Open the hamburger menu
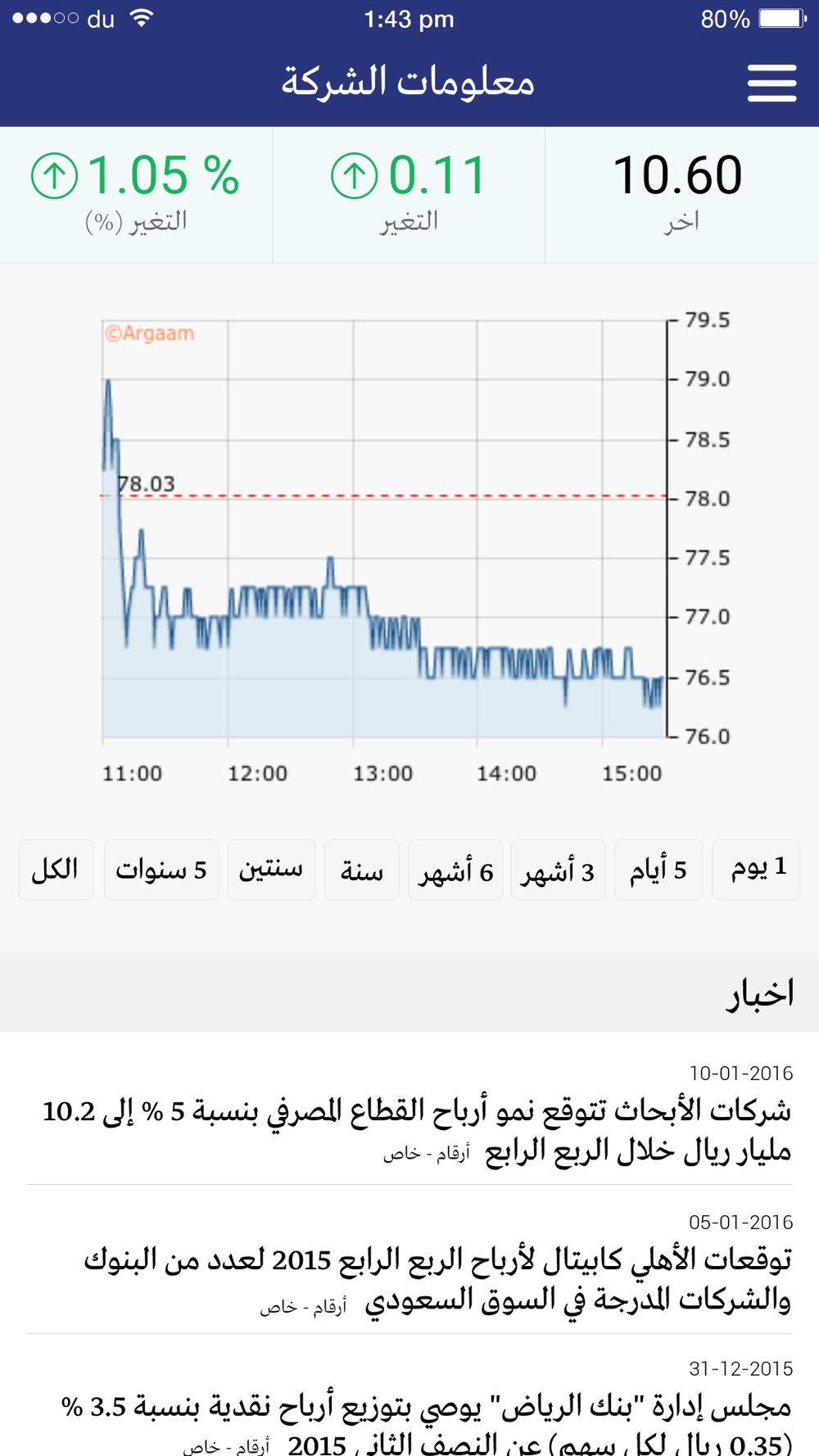This screenshot has height=1456, width=819. [x=771, y=83]
